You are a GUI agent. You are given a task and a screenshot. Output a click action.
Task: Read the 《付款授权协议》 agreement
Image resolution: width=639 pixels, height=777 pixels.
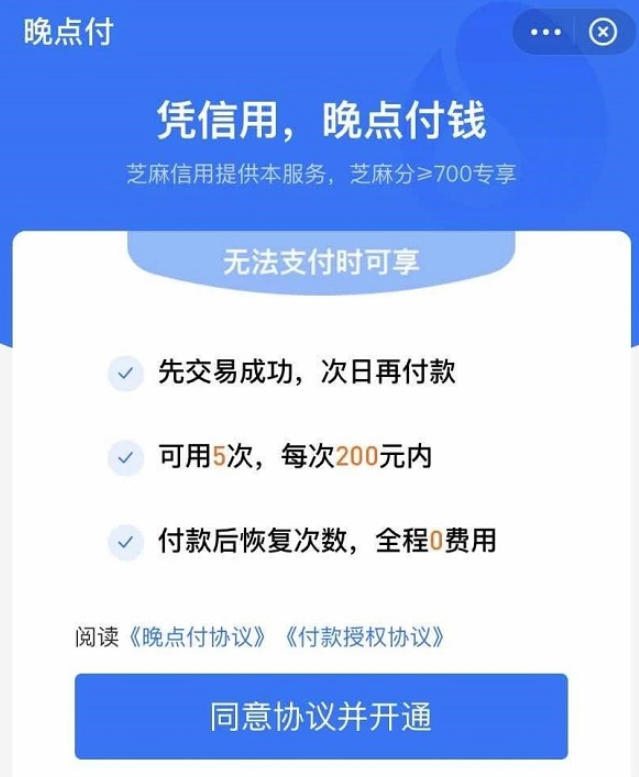pyautogui.click(x=363, y=637)
